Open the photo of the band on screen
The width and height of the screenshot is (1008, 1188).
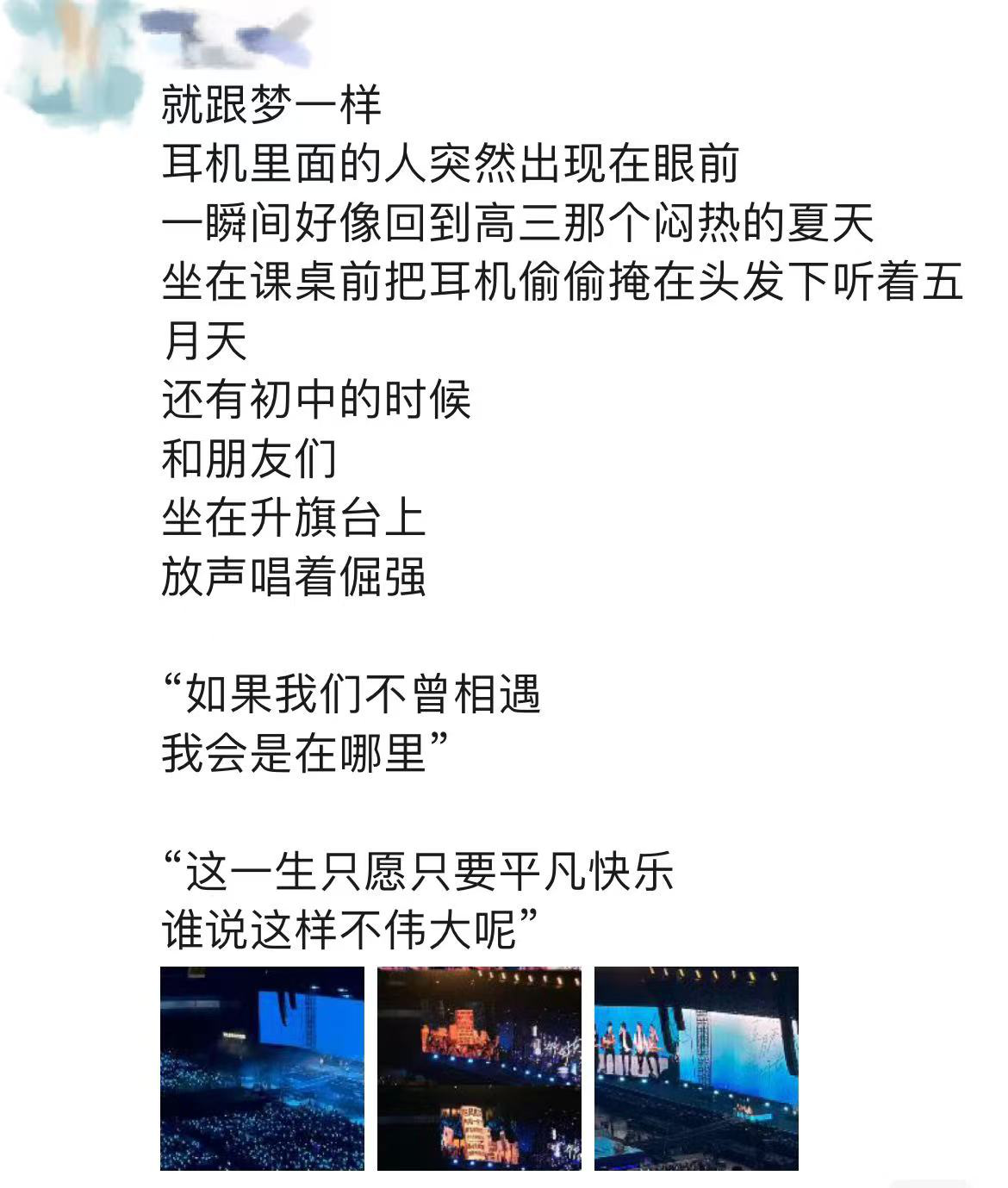(696, 1067)
